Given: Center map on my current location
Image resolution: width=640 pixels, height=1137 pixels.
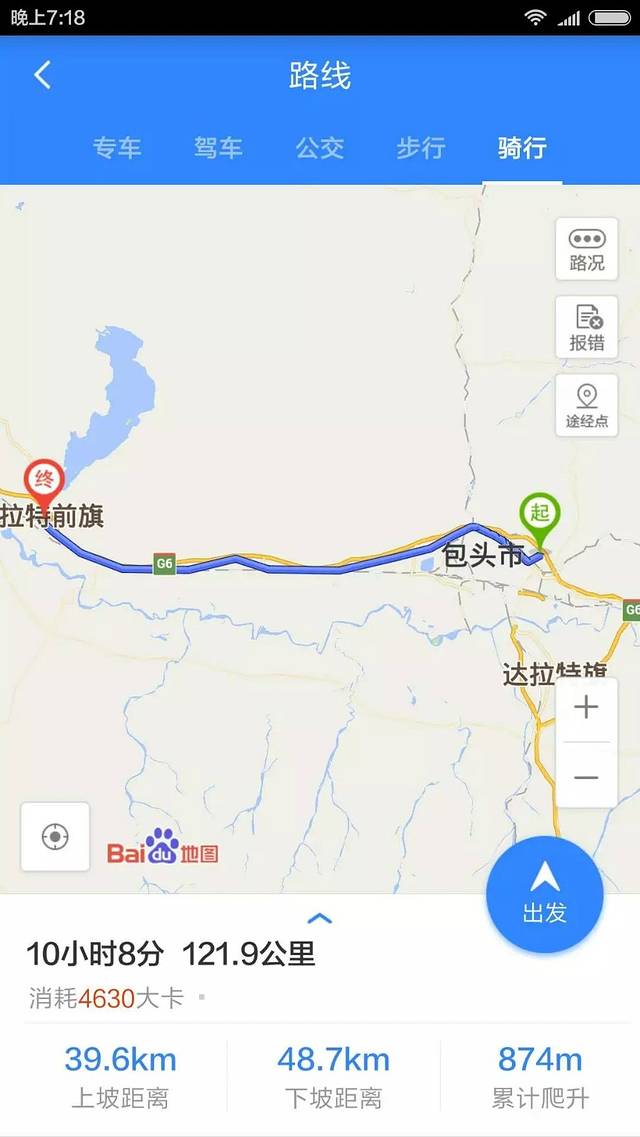Looking at the screenshot, I should point(55,836).
